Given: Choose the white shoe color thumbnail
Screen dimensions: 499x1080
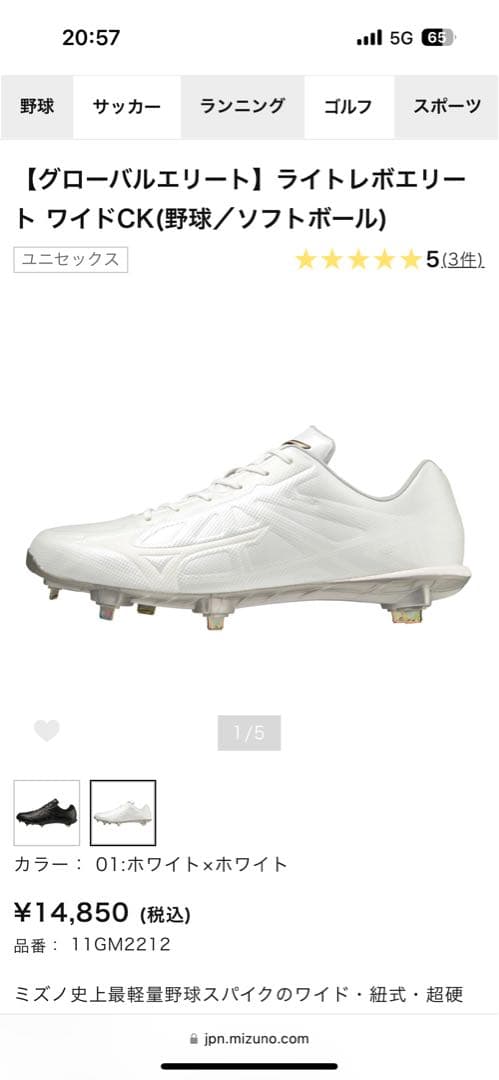Looking at the screenshot, I should (123, 813).
